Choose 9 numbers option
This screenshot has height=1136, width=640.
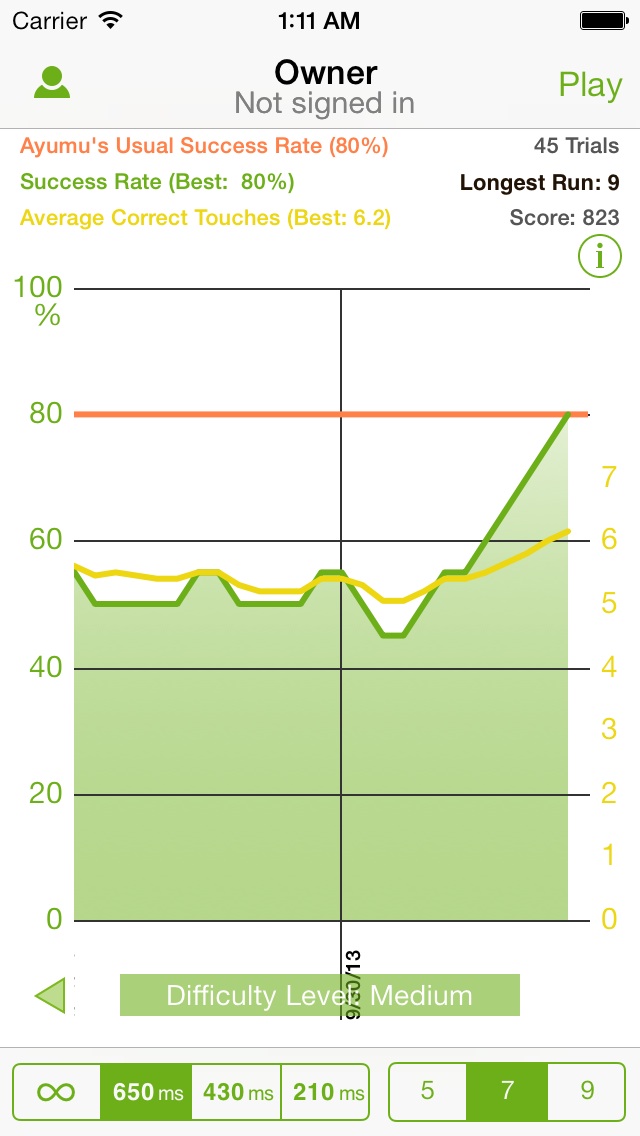point(587,1092)
